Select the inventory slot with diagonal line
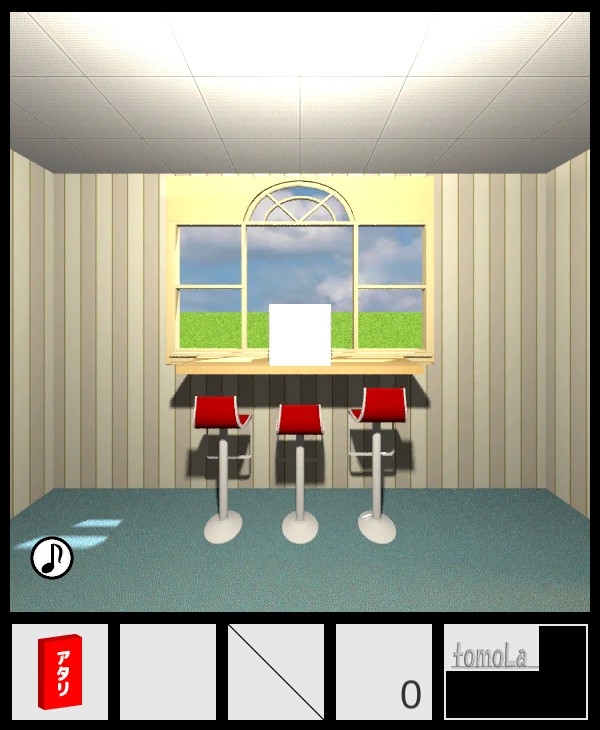This screenshot has width=600, height=730. (276, 672)
